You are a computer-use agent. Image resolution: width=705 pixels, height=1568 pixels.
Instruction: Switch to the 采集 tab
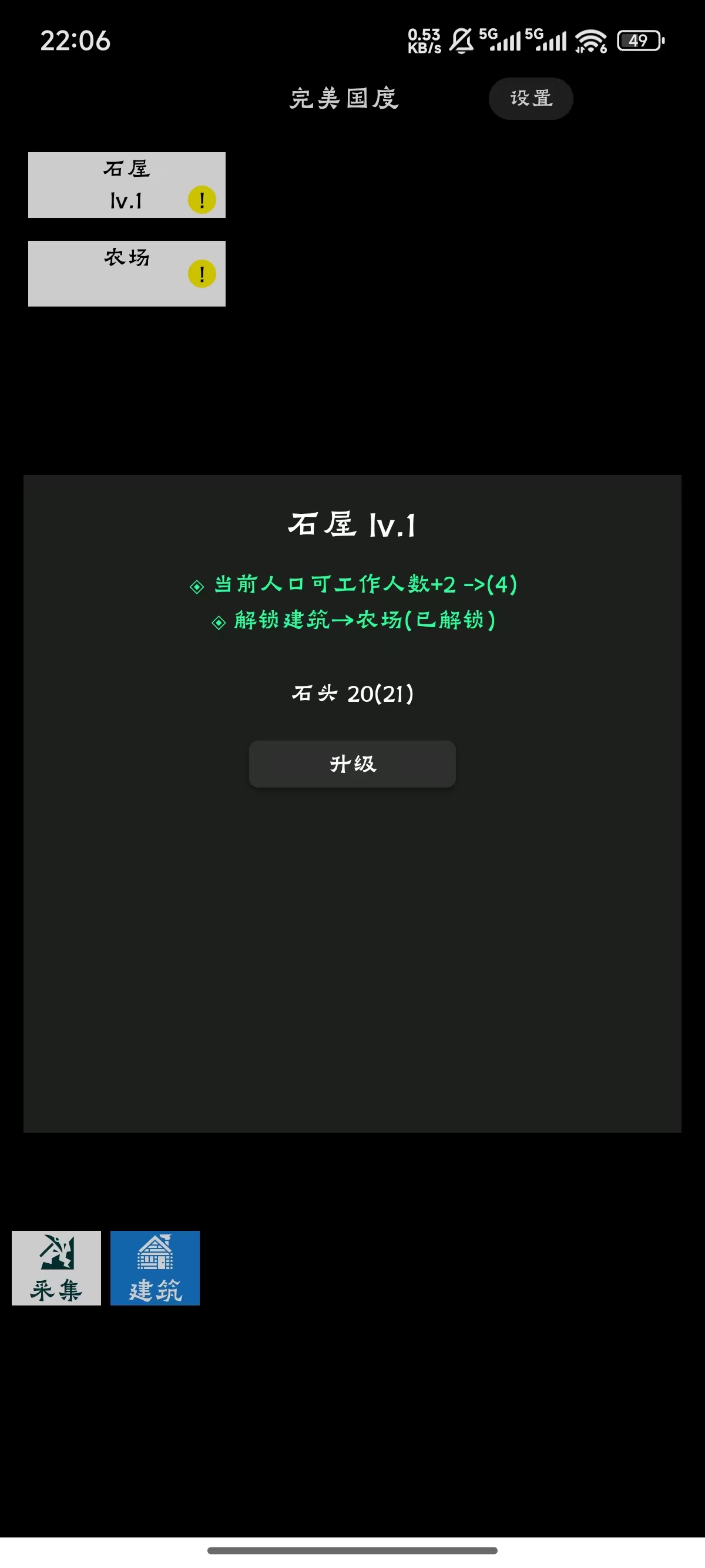(x=56, y=1268)
